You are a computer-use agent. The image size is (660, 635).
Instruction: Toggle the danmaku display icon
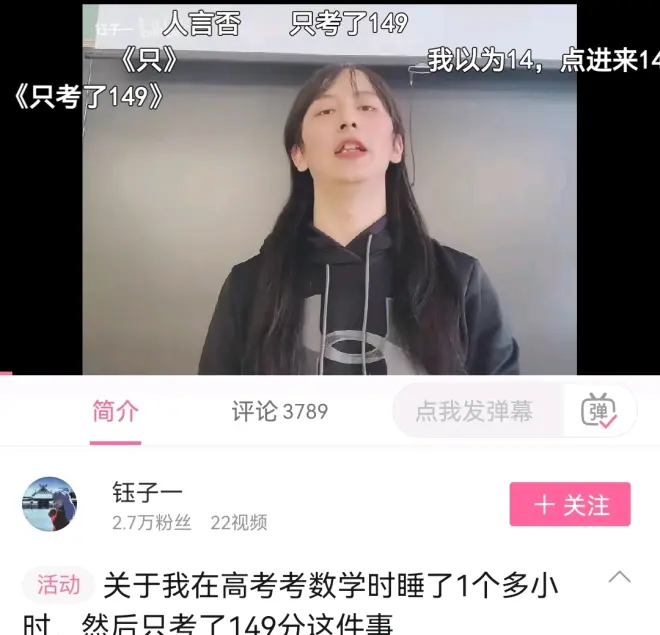point(599,411)
